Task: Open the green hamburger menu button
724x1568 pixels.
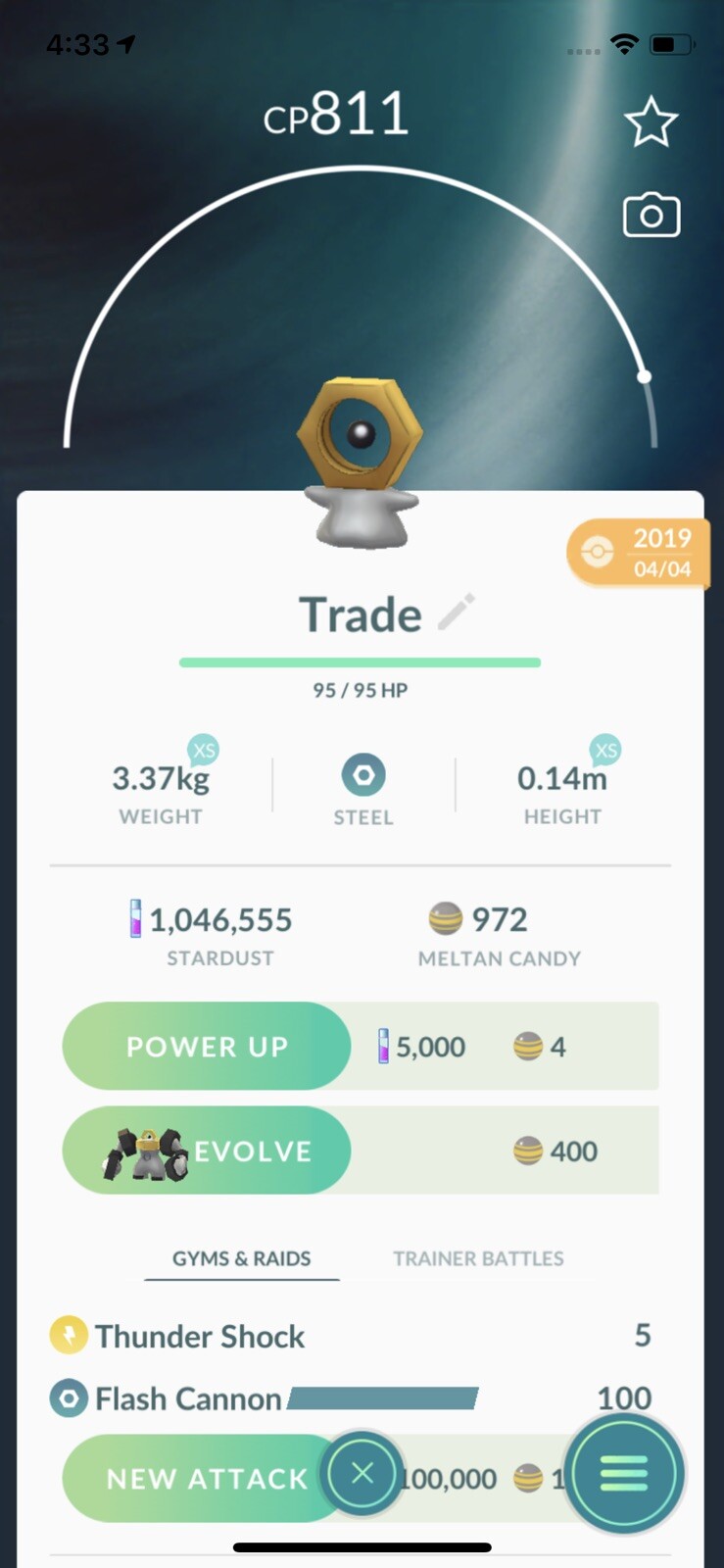Action: (624, 1472)
